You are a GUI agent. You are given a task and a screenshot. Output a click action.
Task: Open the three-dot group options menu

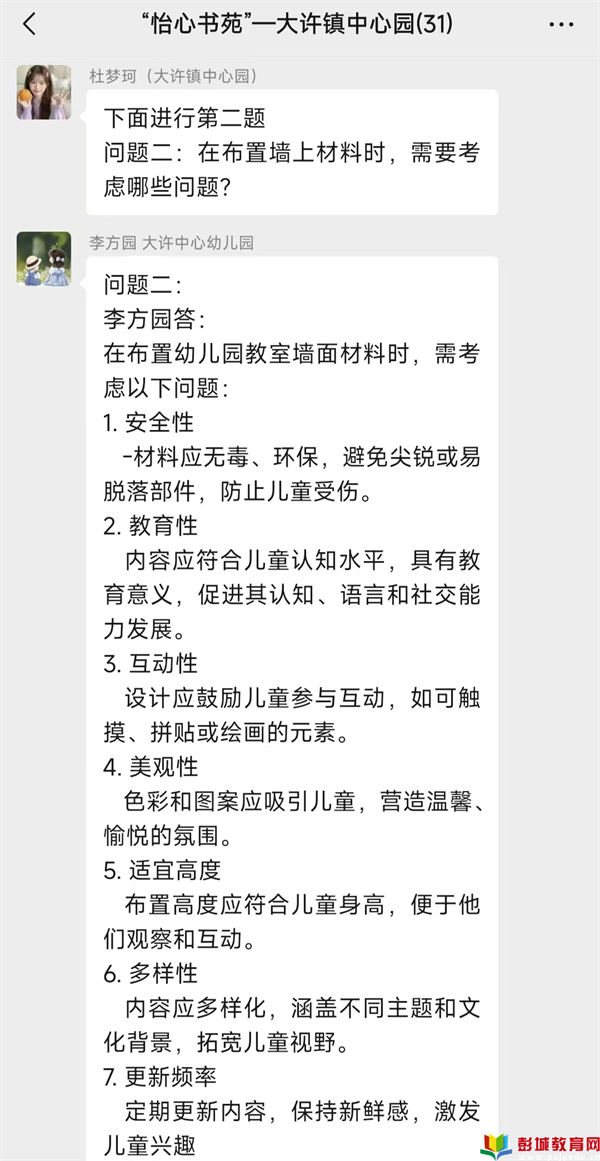561,25
